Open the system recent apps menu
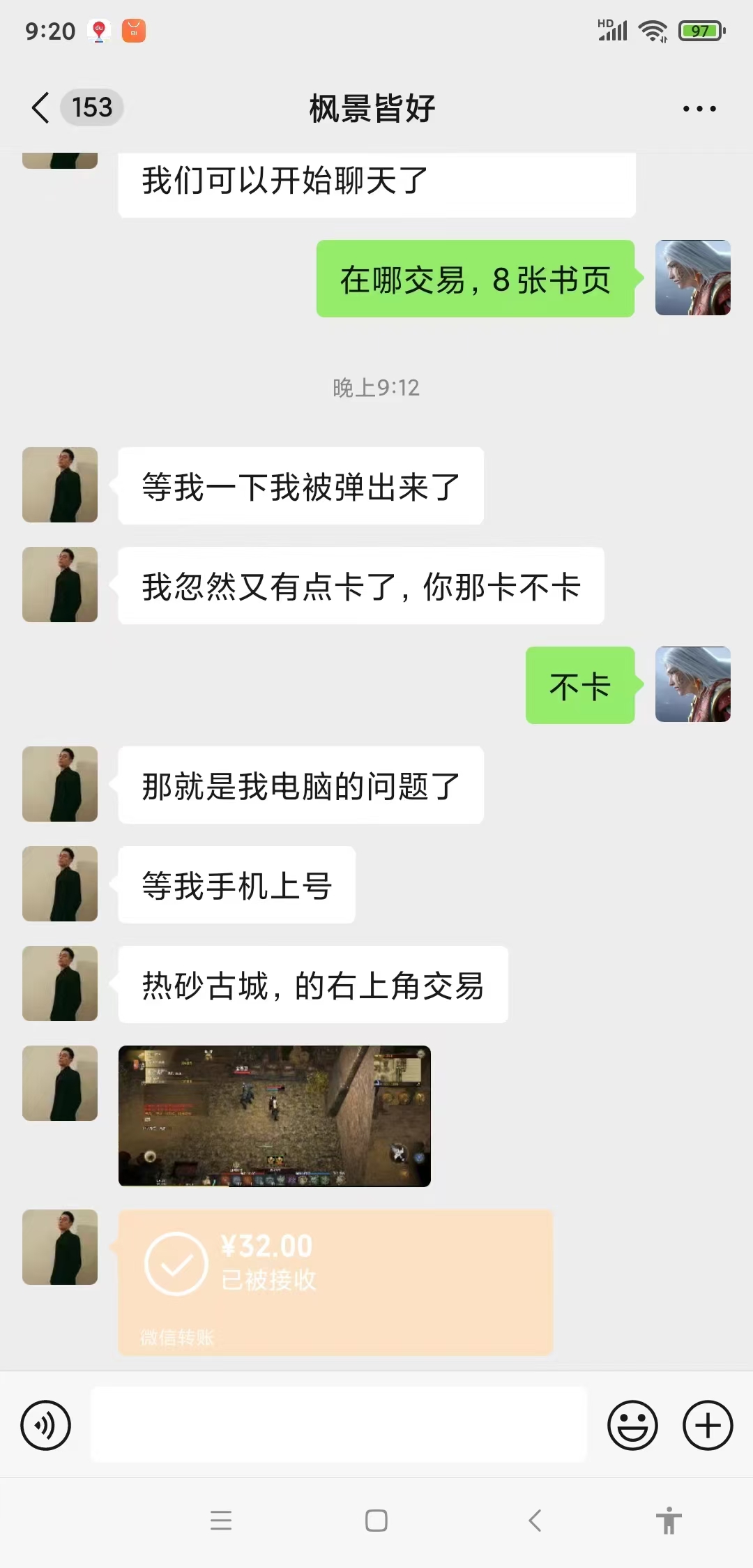This screenshot has height=1568, width=753. coord(221,1521)
